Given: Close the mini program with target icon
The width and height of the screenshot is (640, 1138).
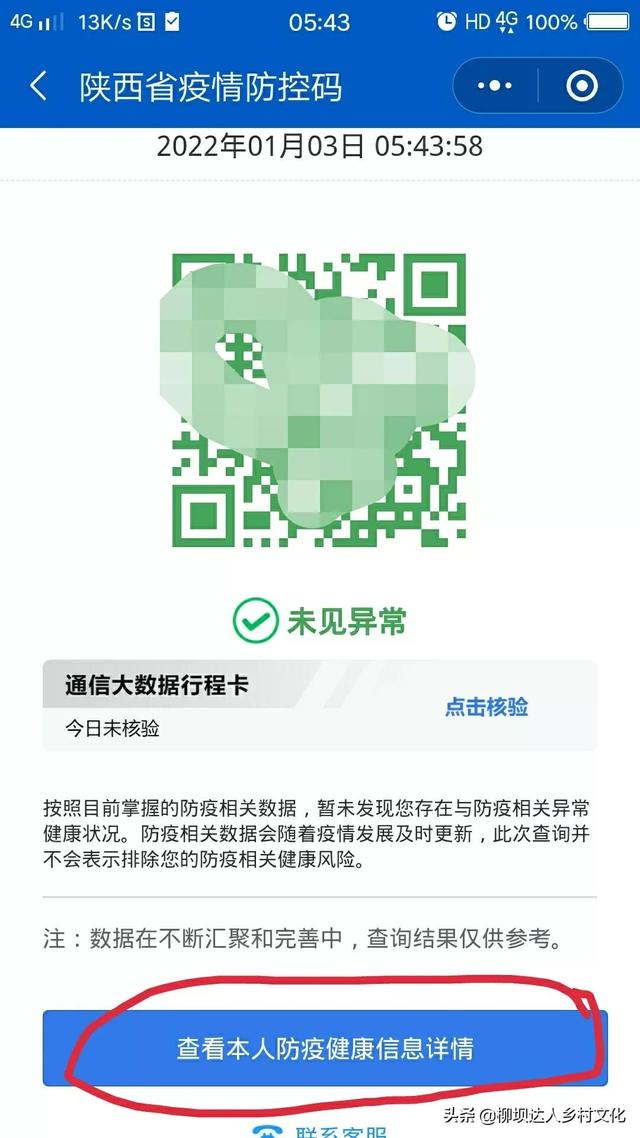Looking at the screenshot, I should tap(581, 87).
